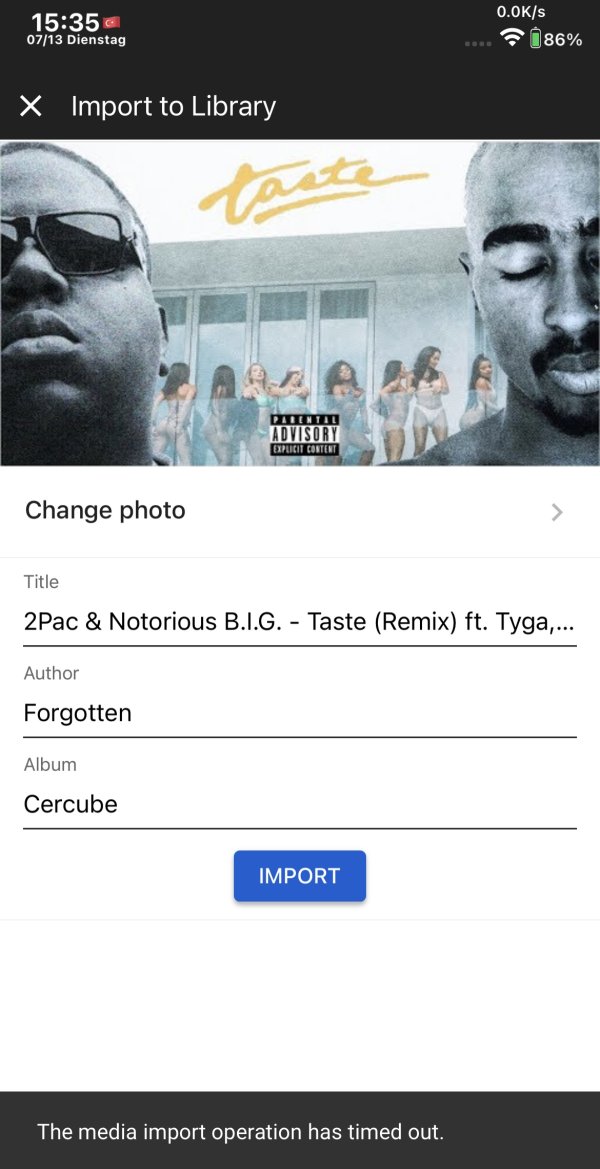Close the Import to Library screen
This screenshot has height=1169, width=600.
point(31,106)
